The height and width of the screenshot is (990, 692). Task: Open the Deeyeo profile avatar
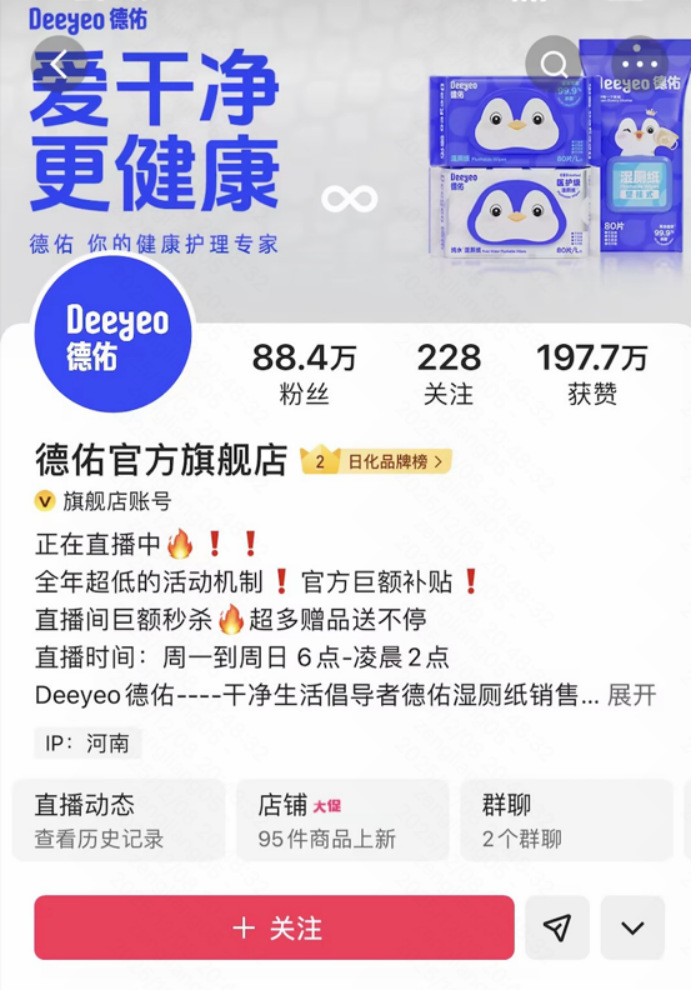[x=112, y=335]
